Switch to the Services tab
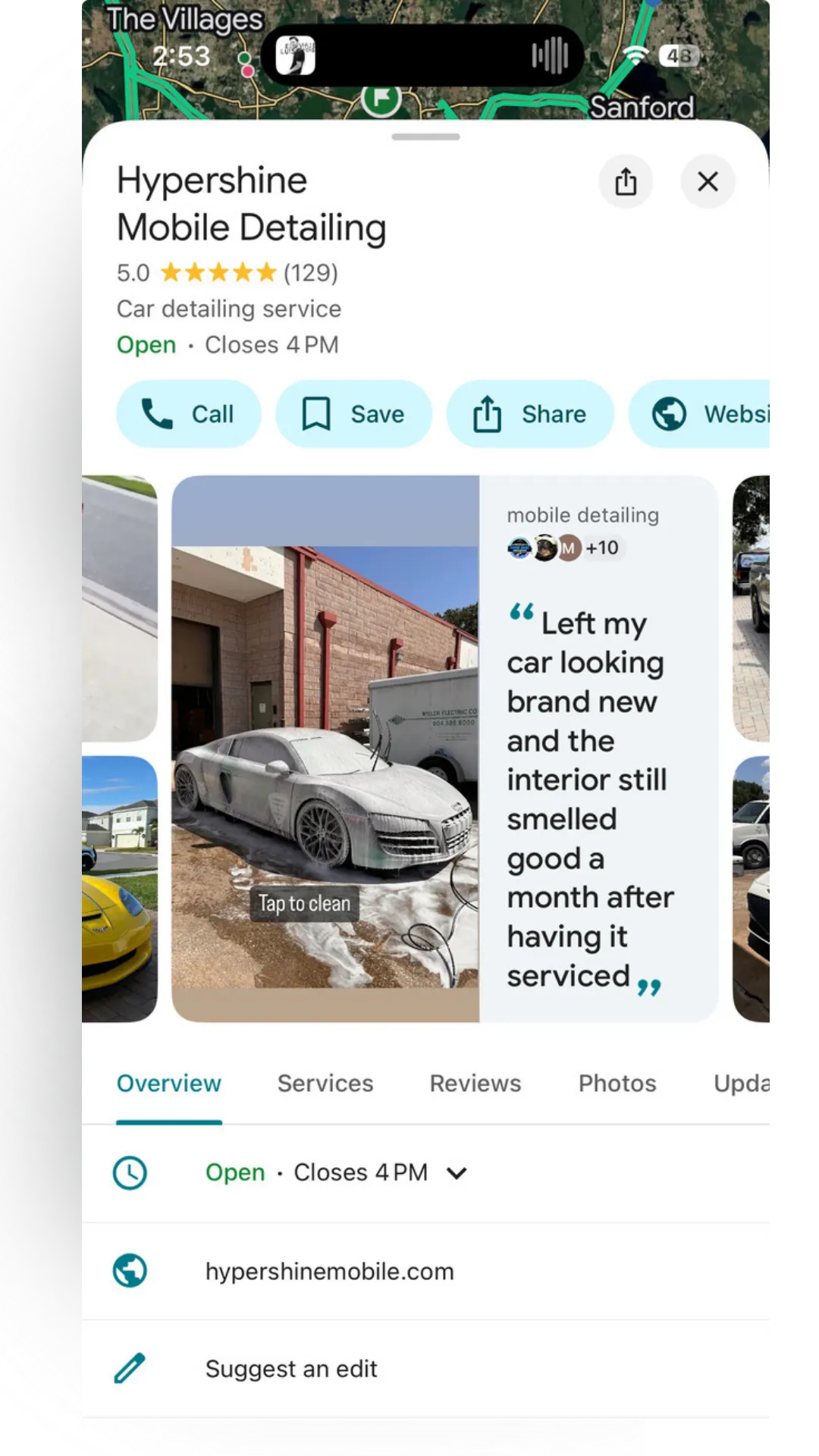 point(325,1083)
